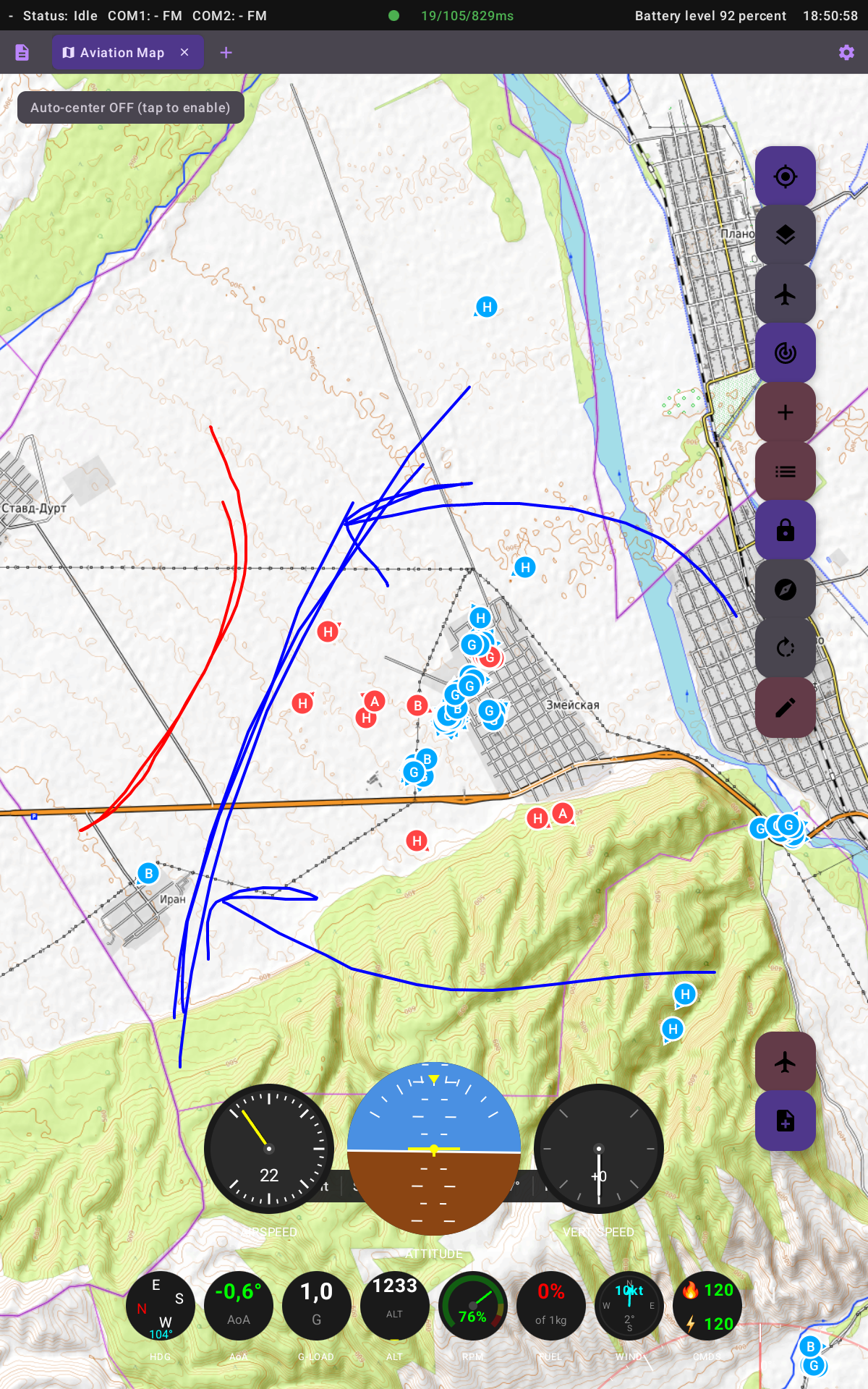This screenshot has height=1389, width=868.
Task: Enable Auto-center on the map
Action: pyautogui.click(x=130, y=107)
